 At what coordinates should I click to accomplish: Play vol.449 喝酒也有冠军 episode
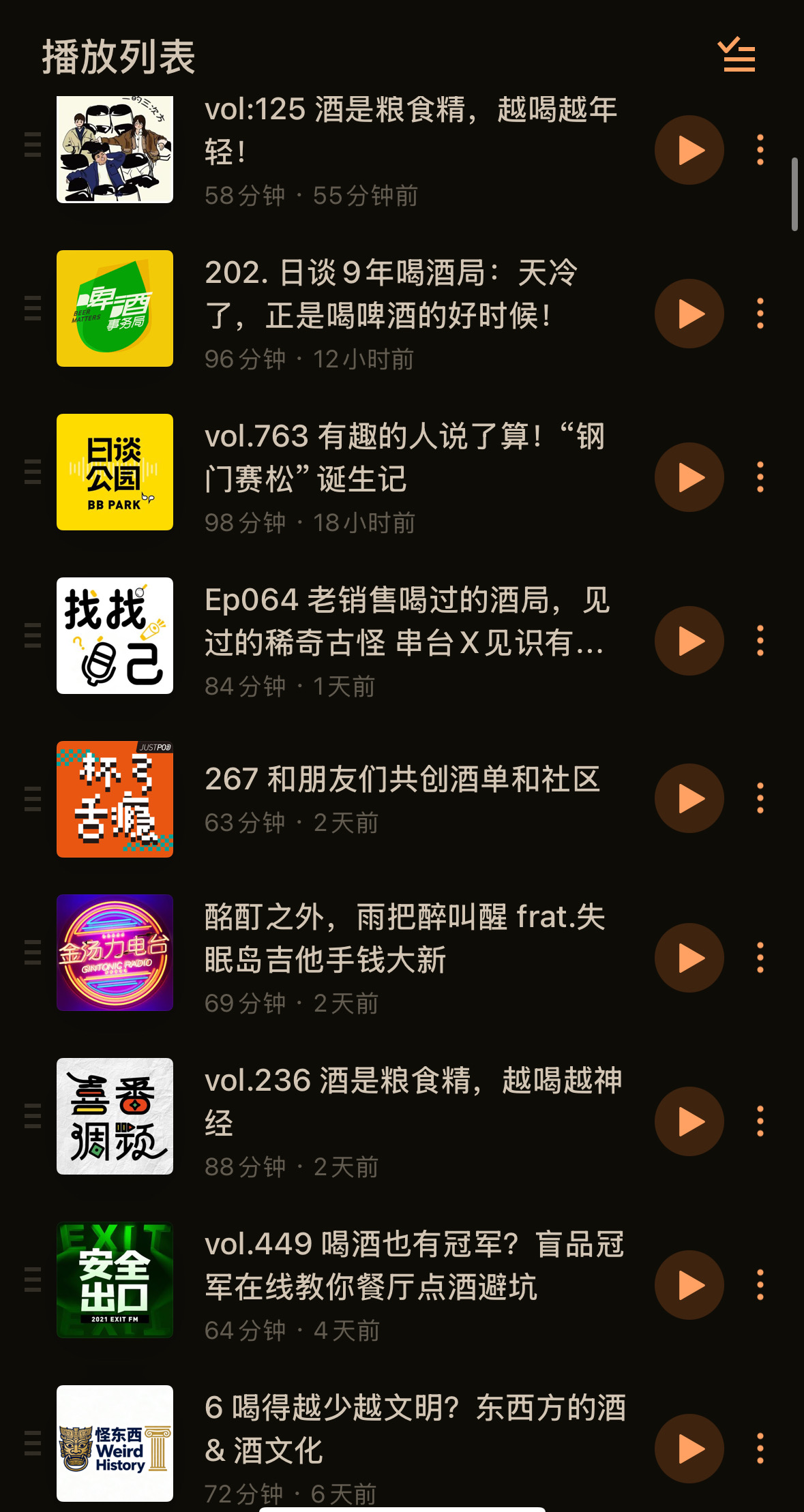pyautogui.click(x=689, y=1285)
